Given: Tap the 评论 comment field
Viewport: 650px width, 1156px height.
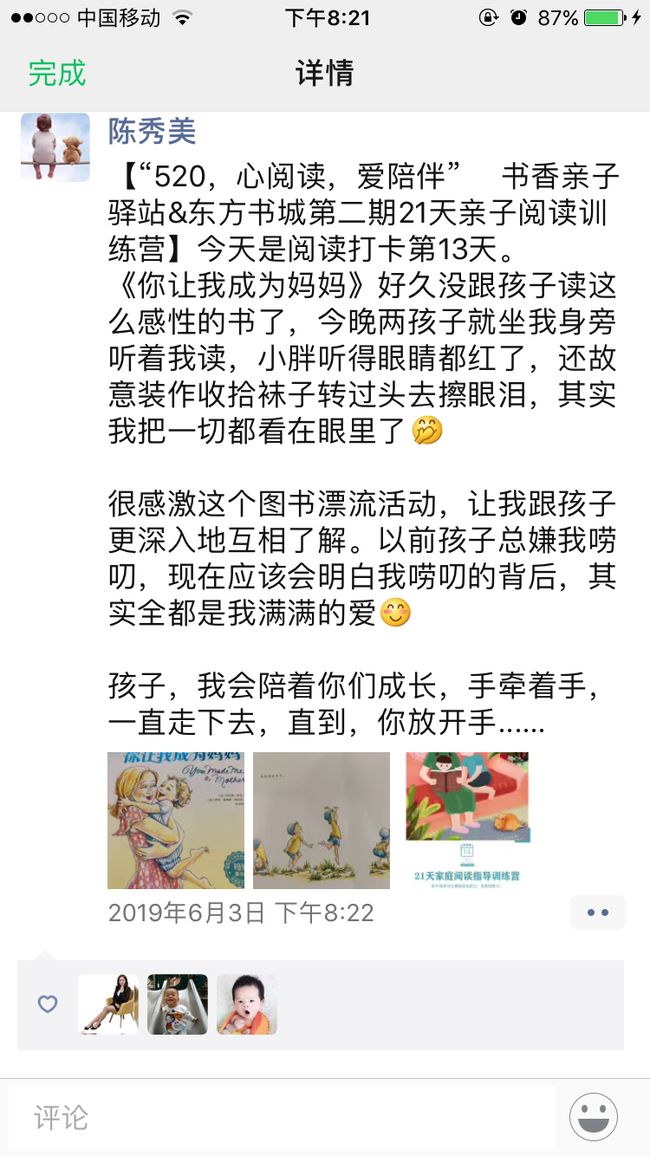Looking at the screenshot, I should tap(282, 1118).
